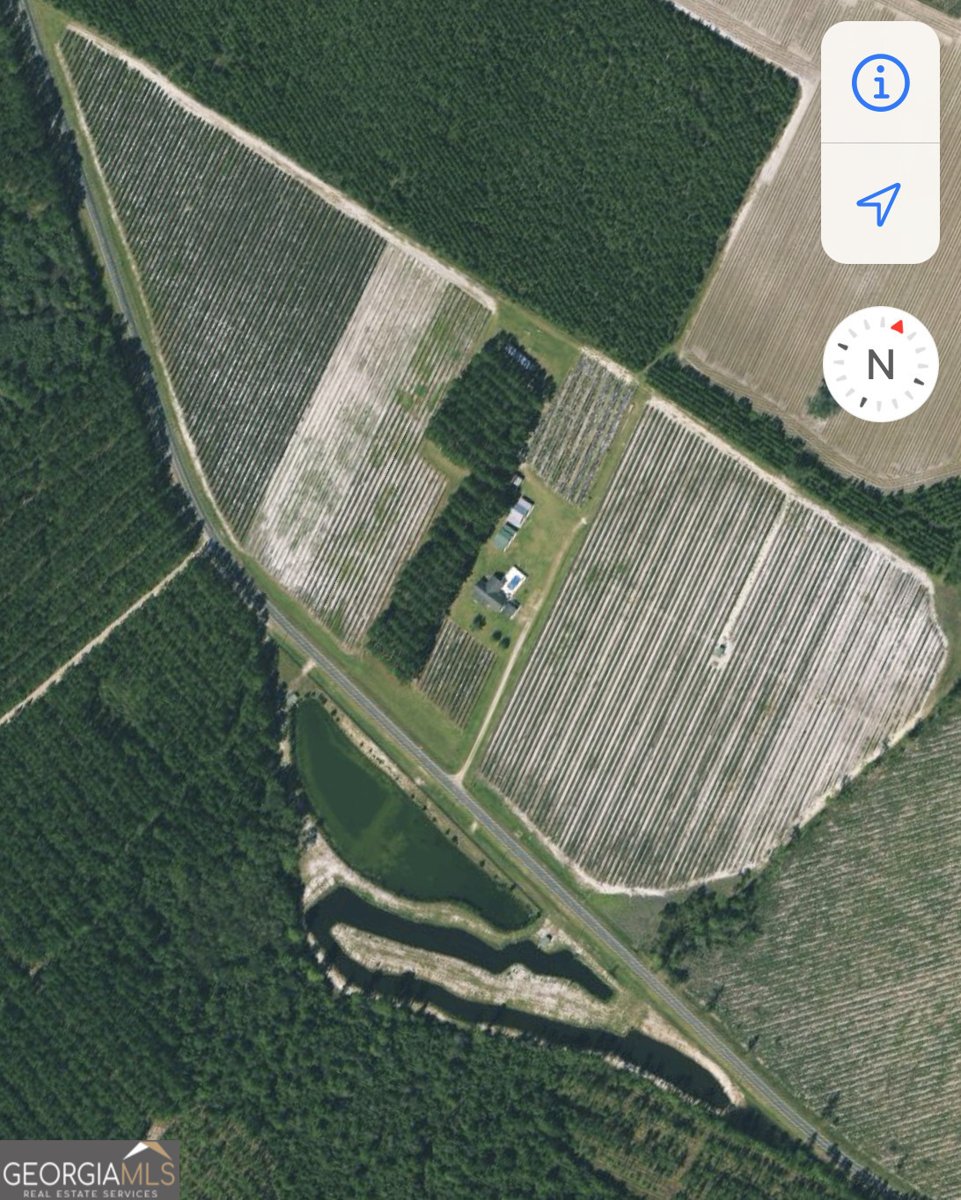Open the map info settings button

click(880, 83)
